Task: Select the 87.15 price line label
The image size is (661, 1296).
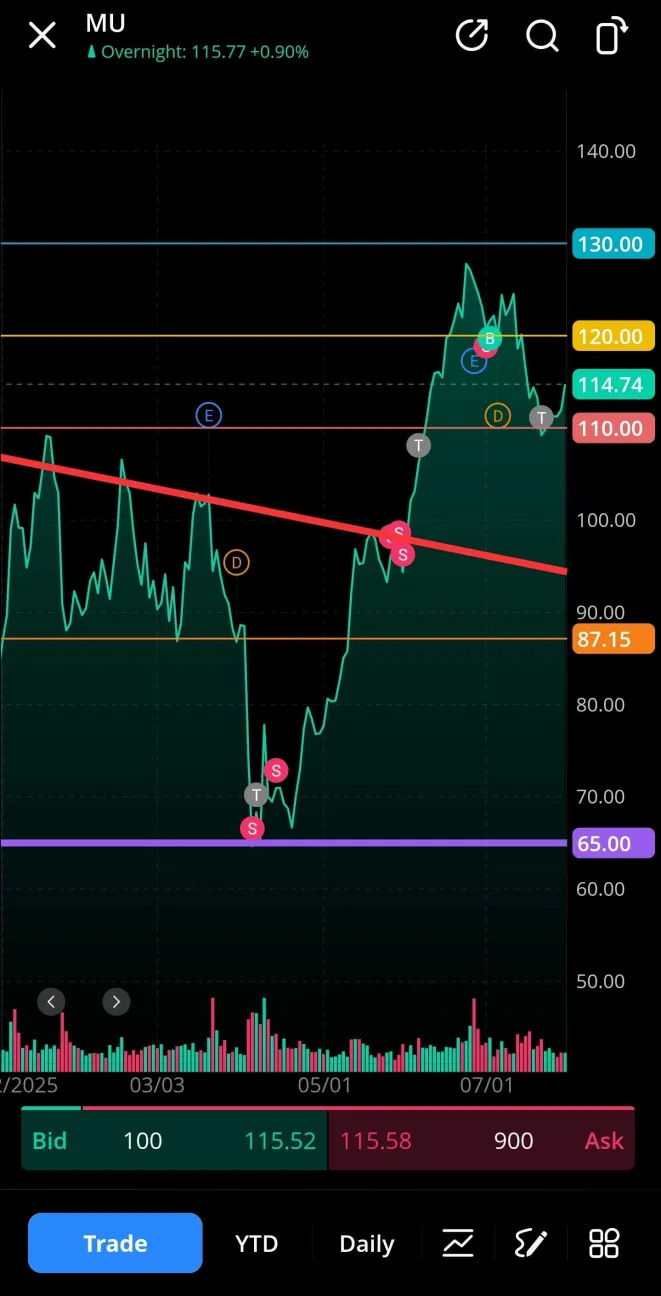Action: click(612, 639)
